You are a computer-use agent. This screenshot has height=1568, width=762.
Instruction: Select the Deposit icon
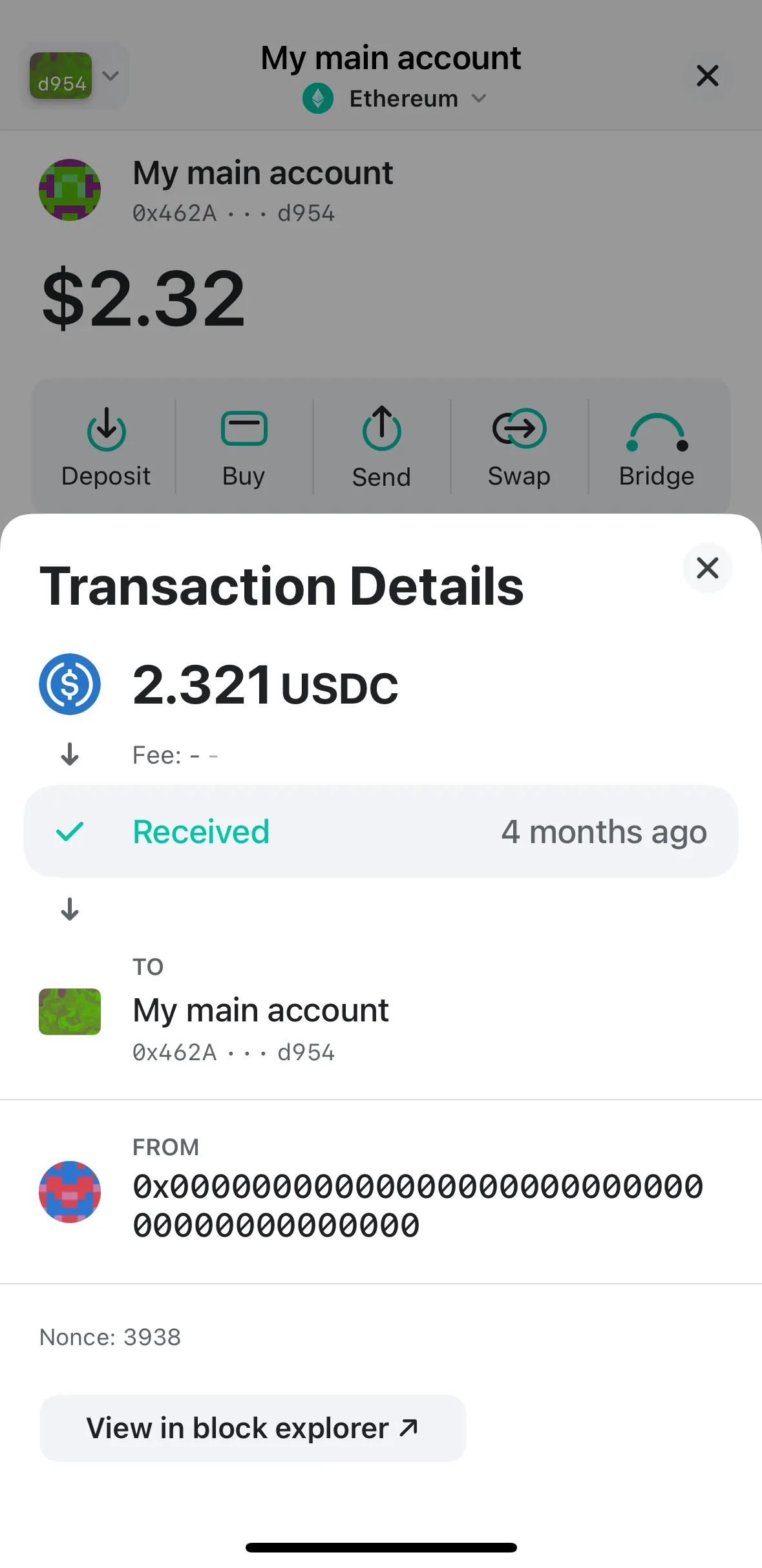[x=106, y=428]
